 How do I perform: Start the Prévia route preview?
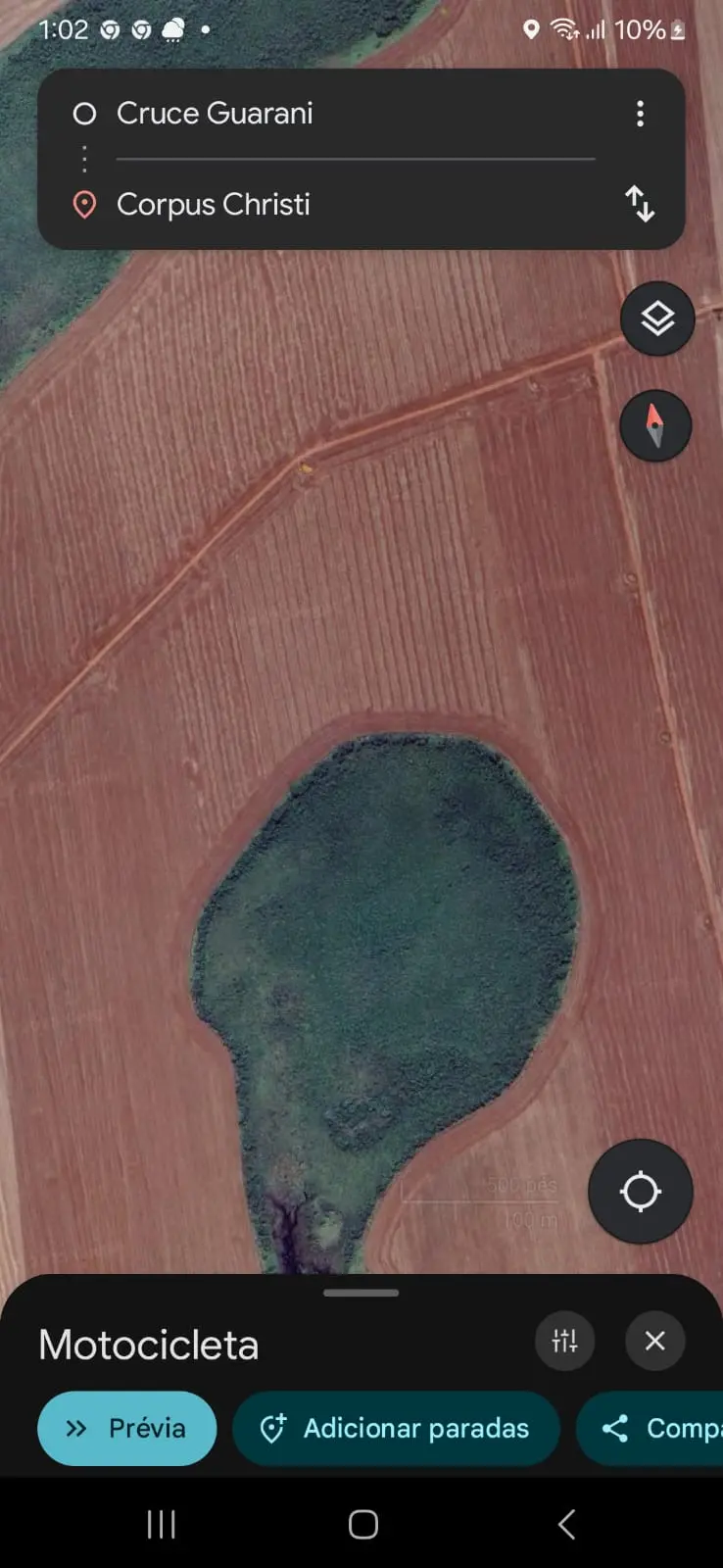click(x=126, y=1429)
